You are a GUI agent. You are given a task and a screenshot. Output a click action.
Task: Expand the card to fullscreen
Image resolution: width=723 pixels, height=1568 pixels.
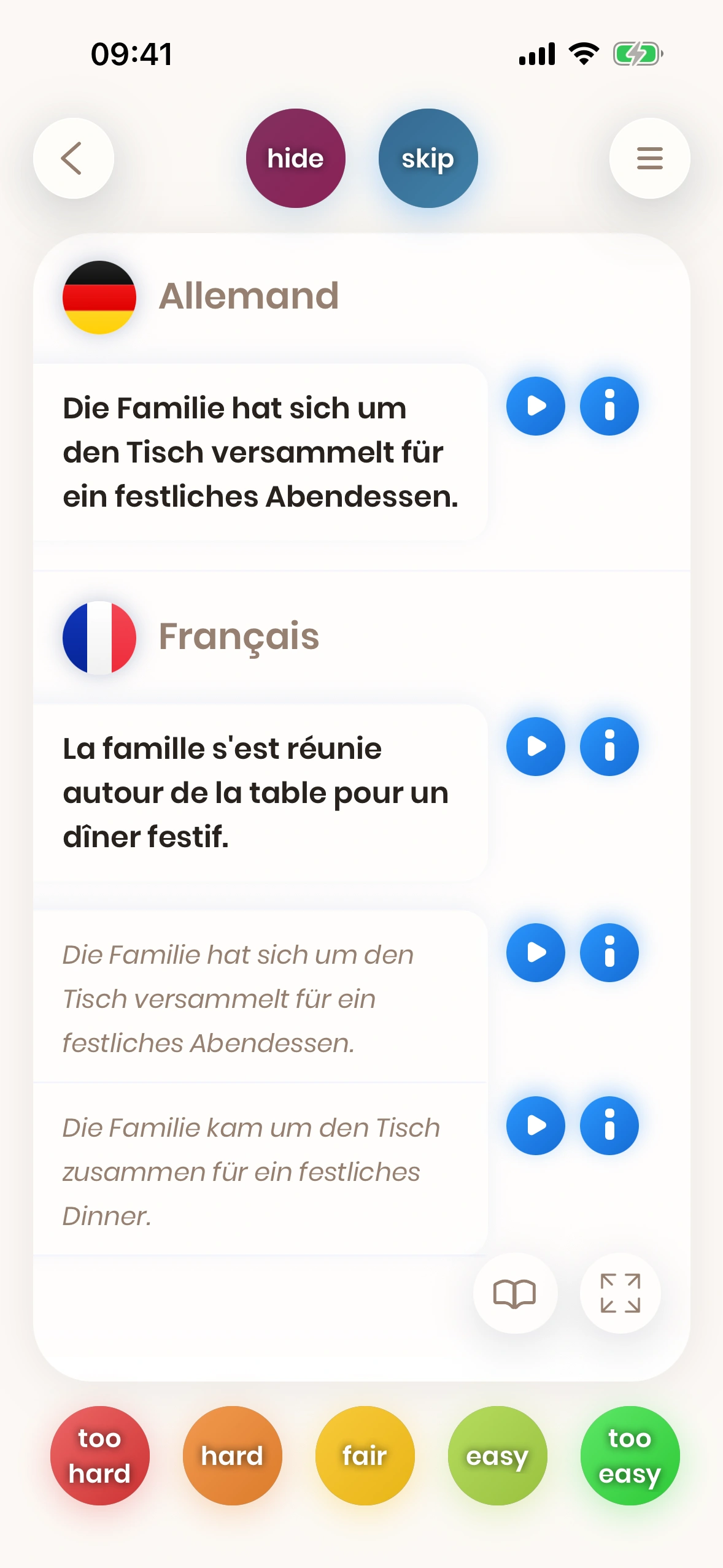(620, 1293)
